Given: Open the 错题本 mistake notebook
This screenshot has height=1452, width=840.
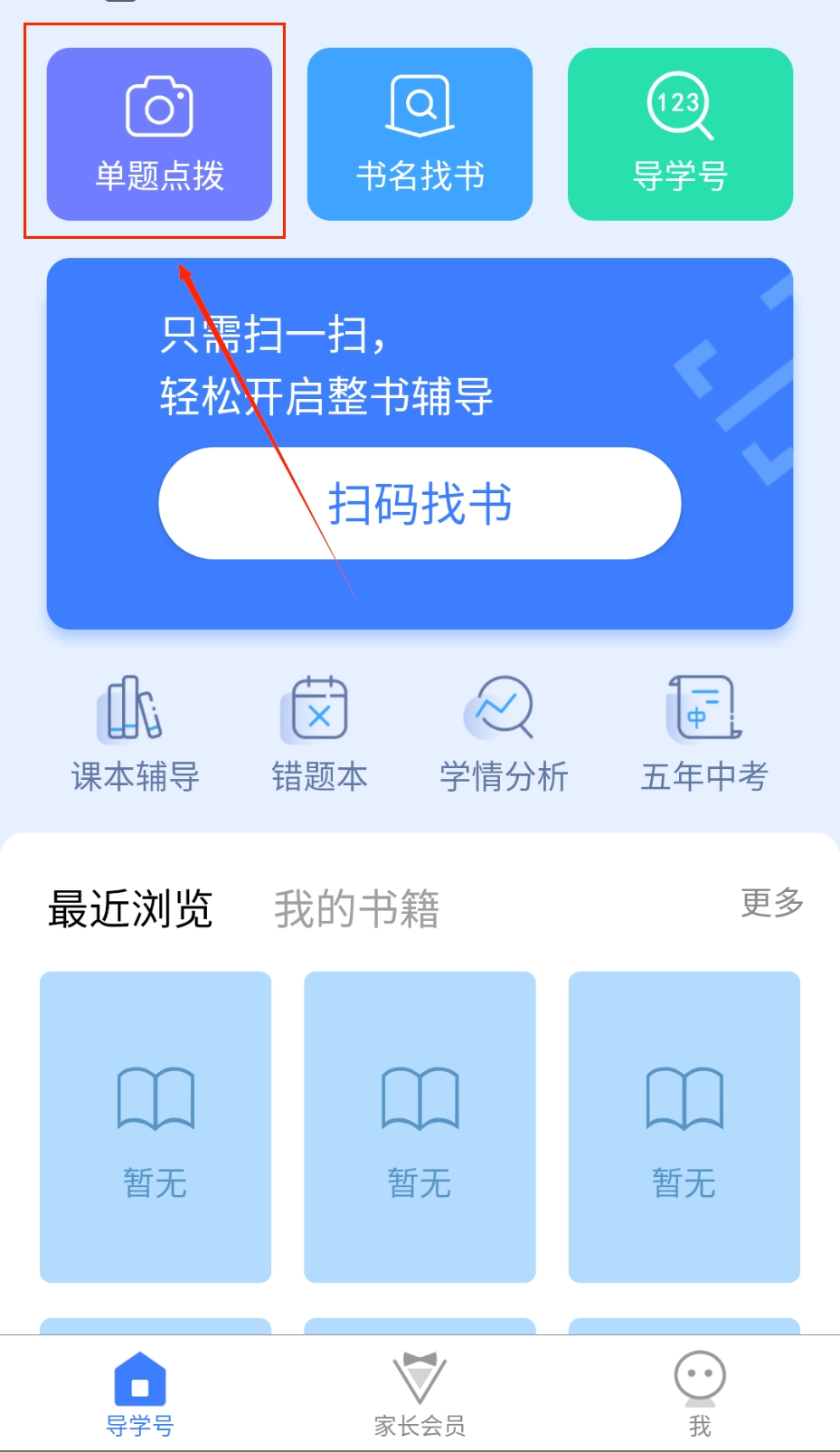Looking at the screenshot, I should [319, 735].
